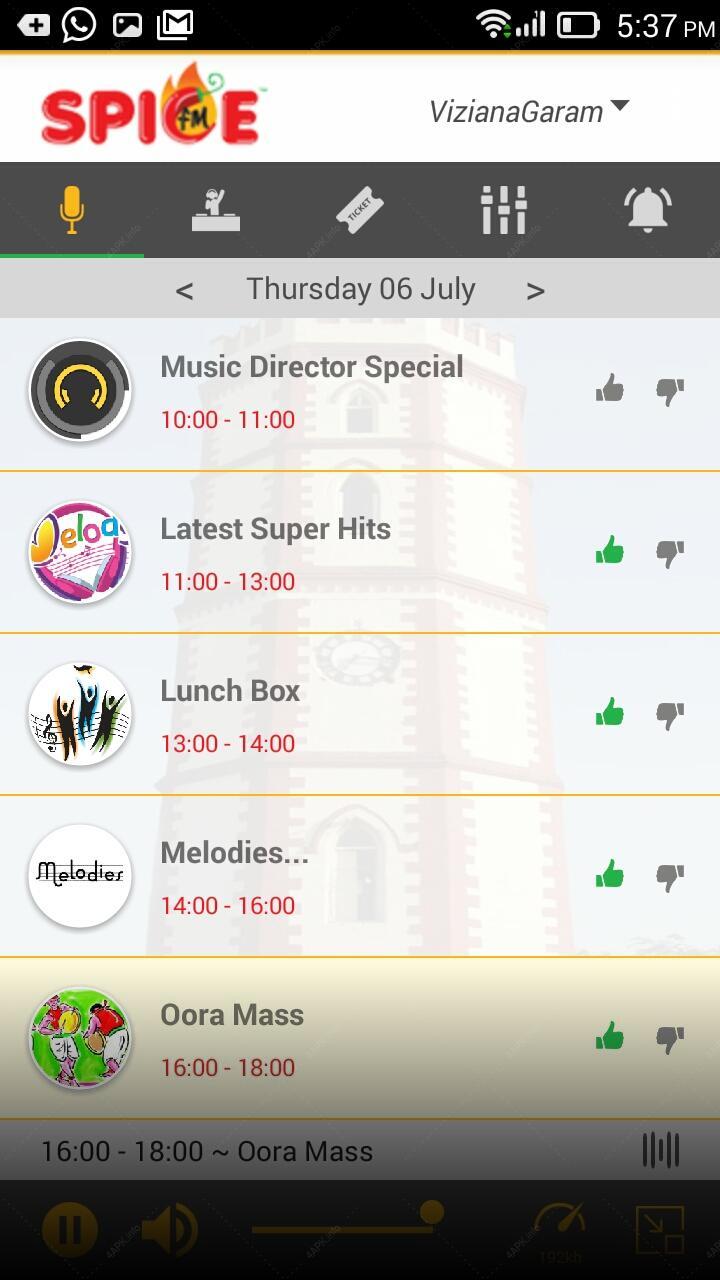Go to the previous day's schedule
The image size is (720, 1280).
tap(184, 291)
